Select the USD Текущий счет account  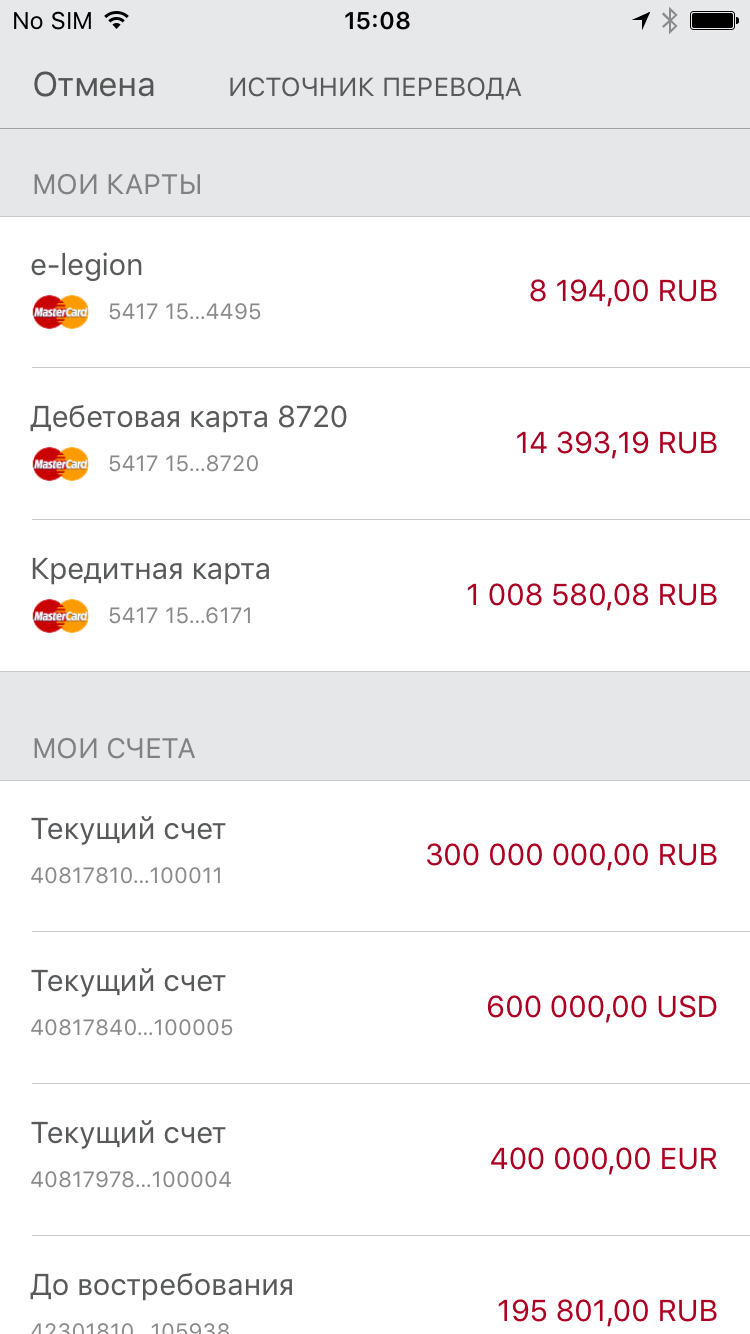coord(375,1007)
